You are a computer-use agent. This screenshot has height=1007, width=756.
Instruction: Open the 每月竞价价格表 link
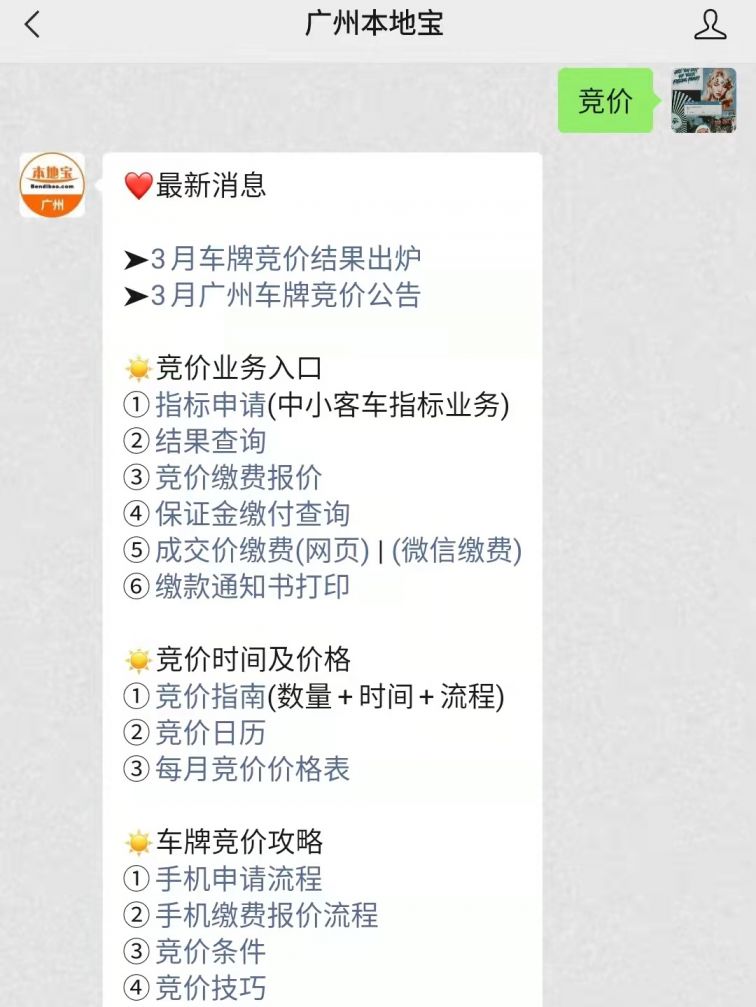coord(250,770)
